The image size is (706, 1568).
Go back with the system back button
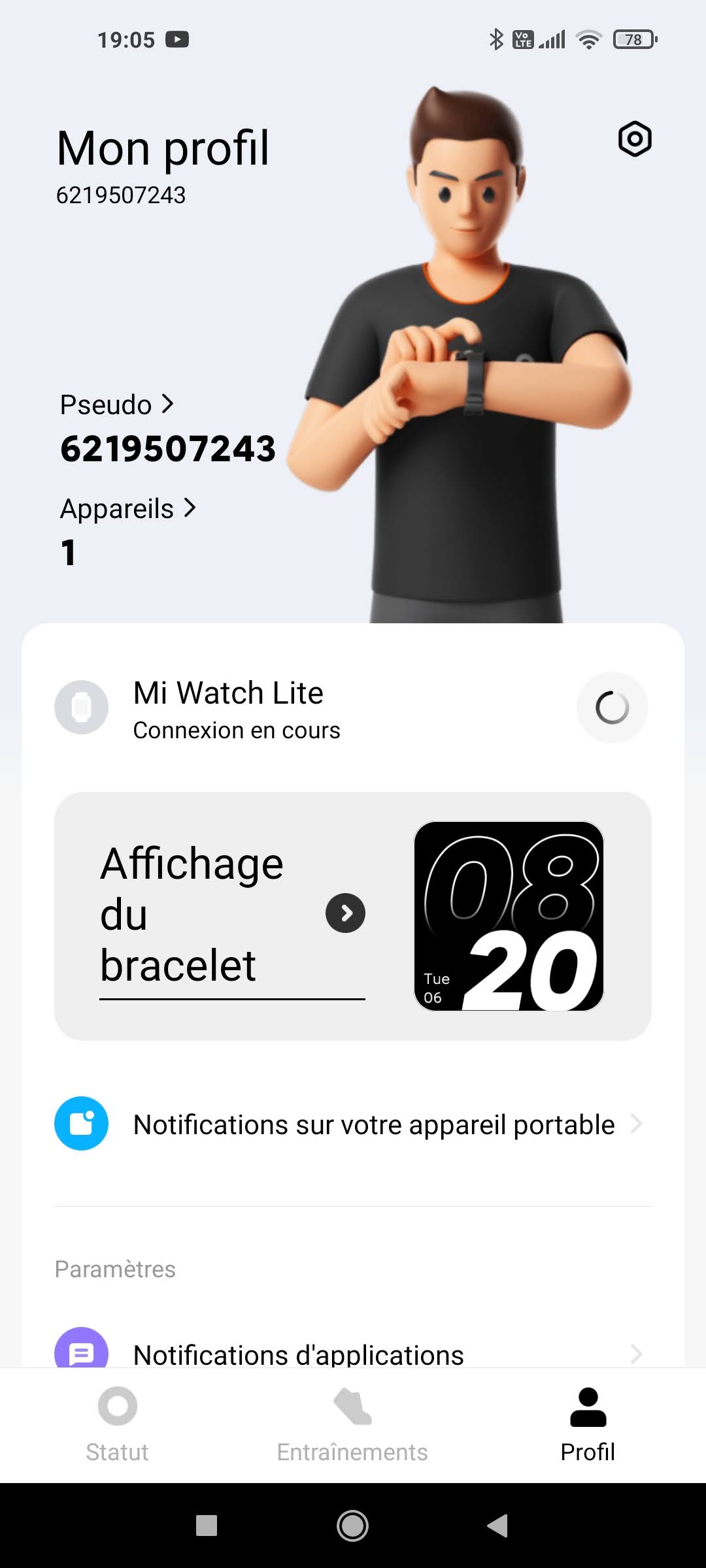pyautogui.click(x=498, y=1526)
